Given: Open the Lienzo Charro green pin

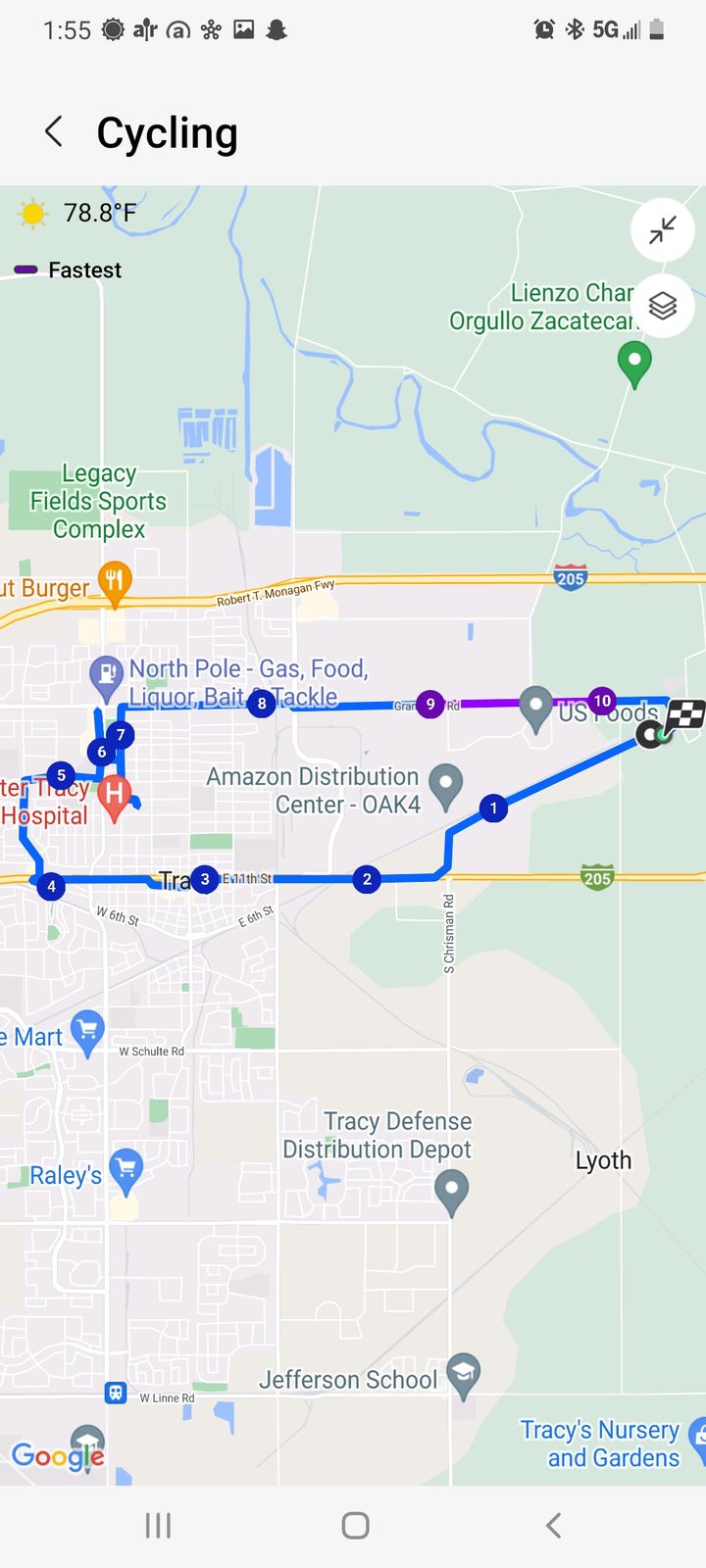Looking at the screenshot, I should pos(634,365).
